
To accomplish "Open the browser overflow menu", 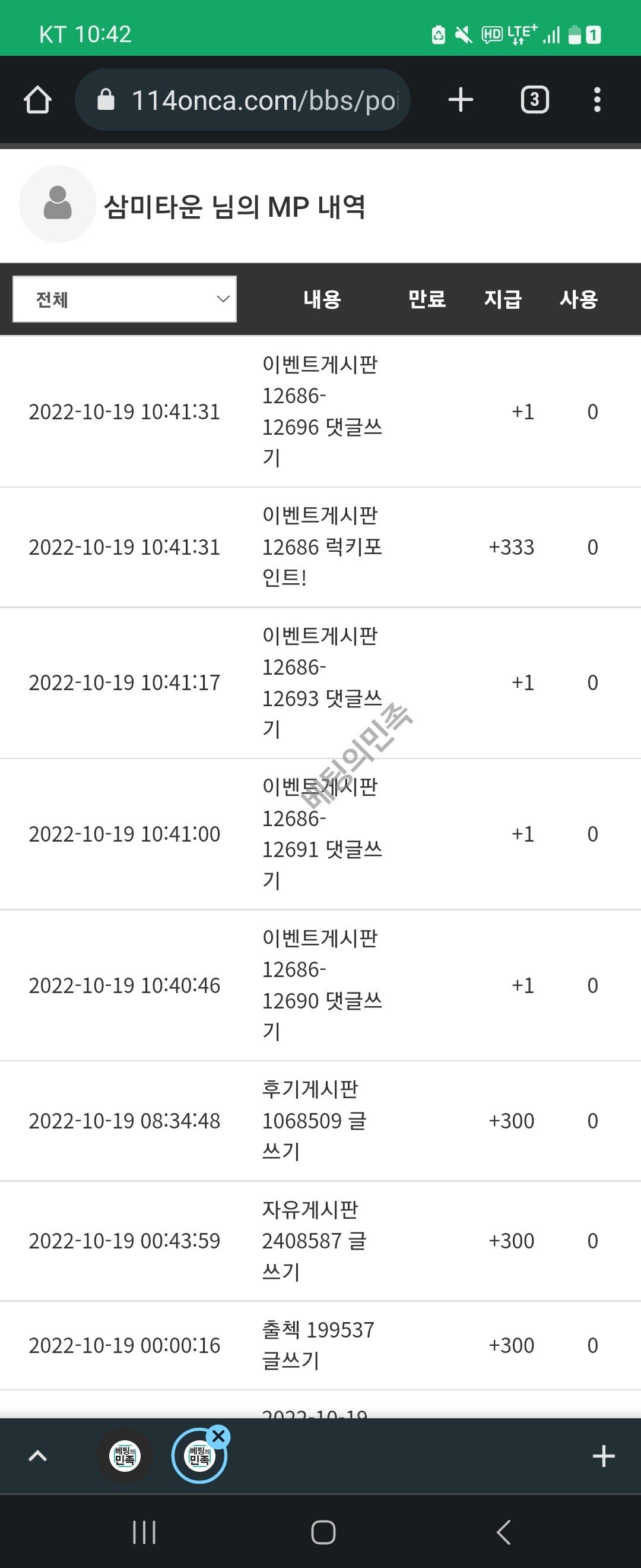I will (x=597, y=100).
